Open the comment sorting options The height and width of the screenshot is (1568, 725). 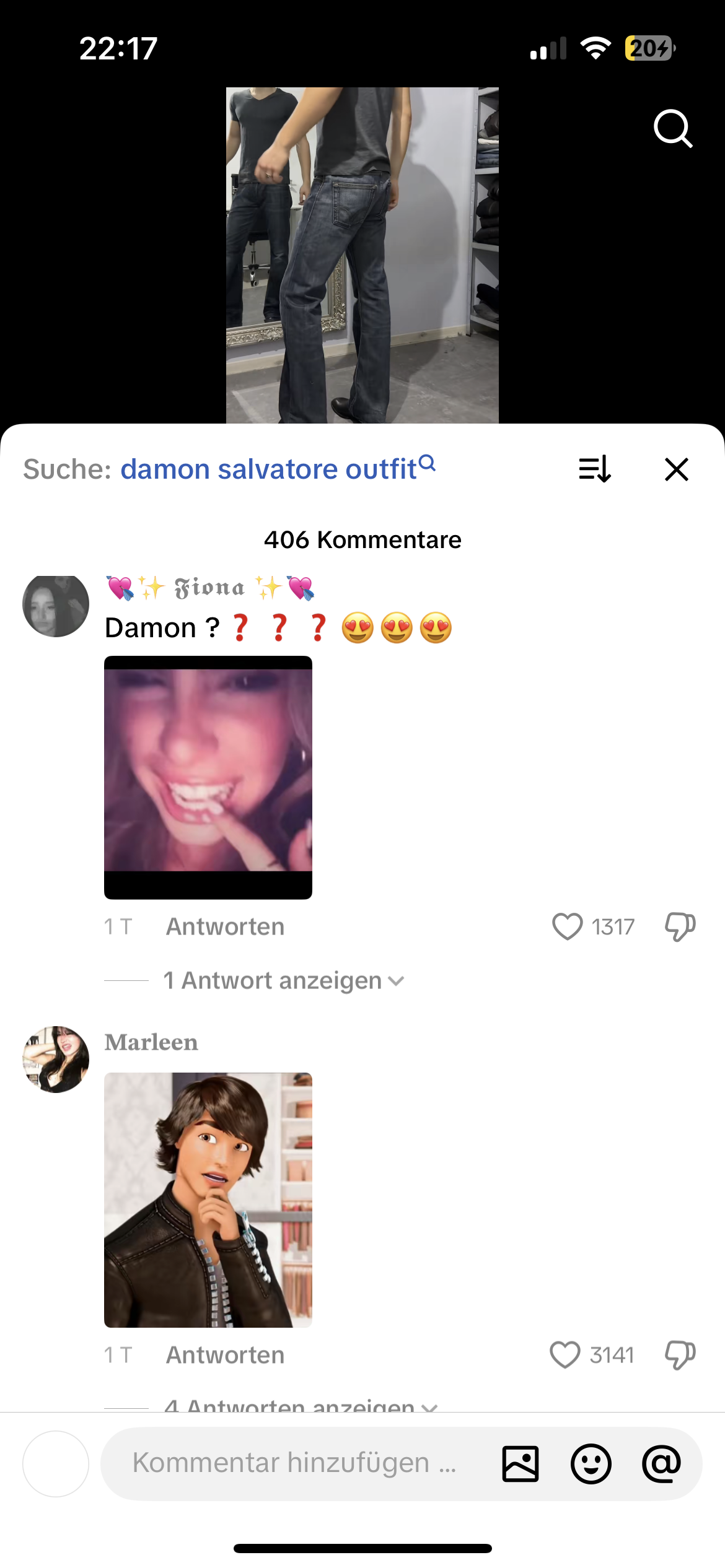[595, 469]
